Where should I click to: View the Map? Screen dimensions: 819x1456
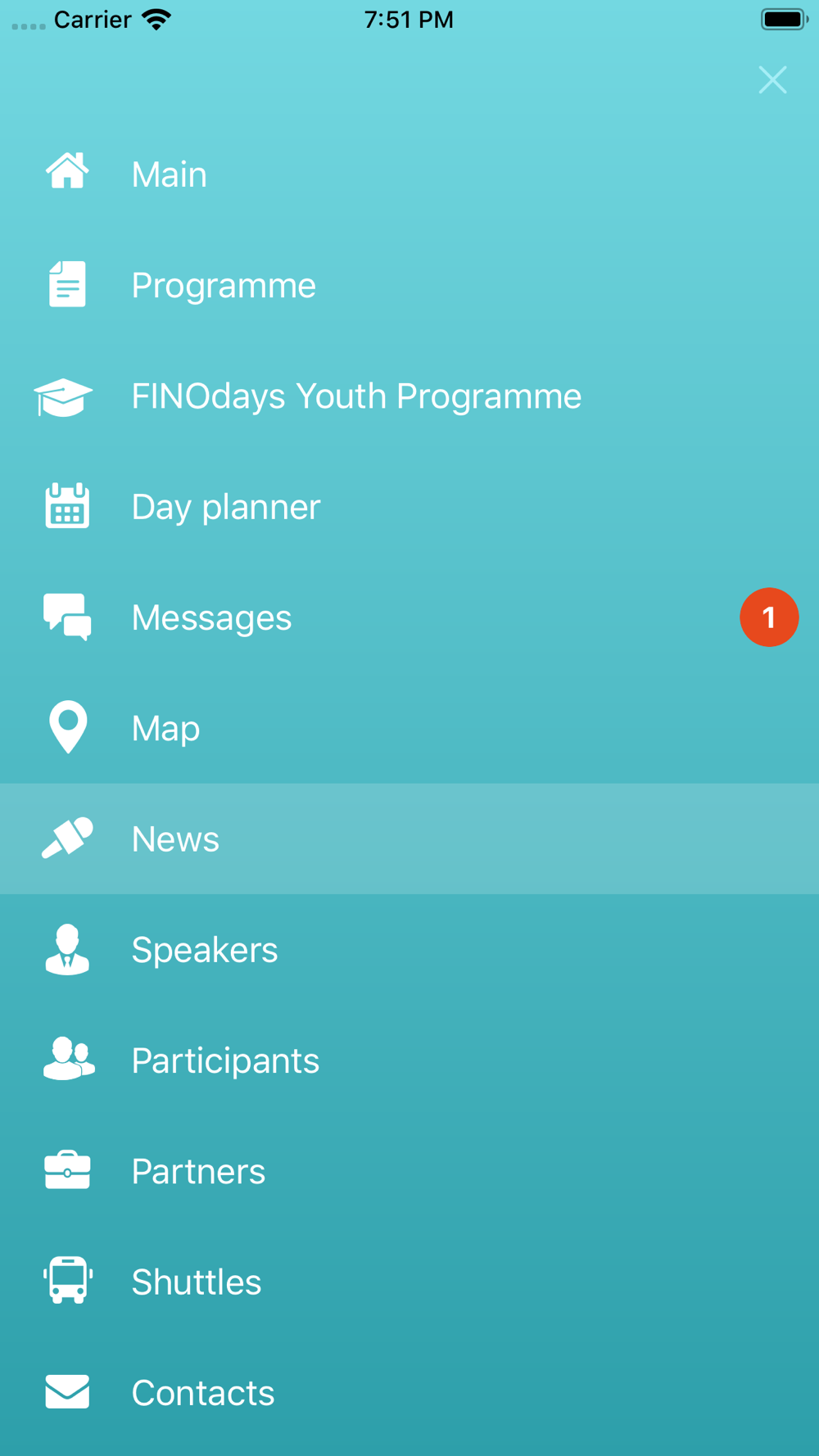[409, 728]
